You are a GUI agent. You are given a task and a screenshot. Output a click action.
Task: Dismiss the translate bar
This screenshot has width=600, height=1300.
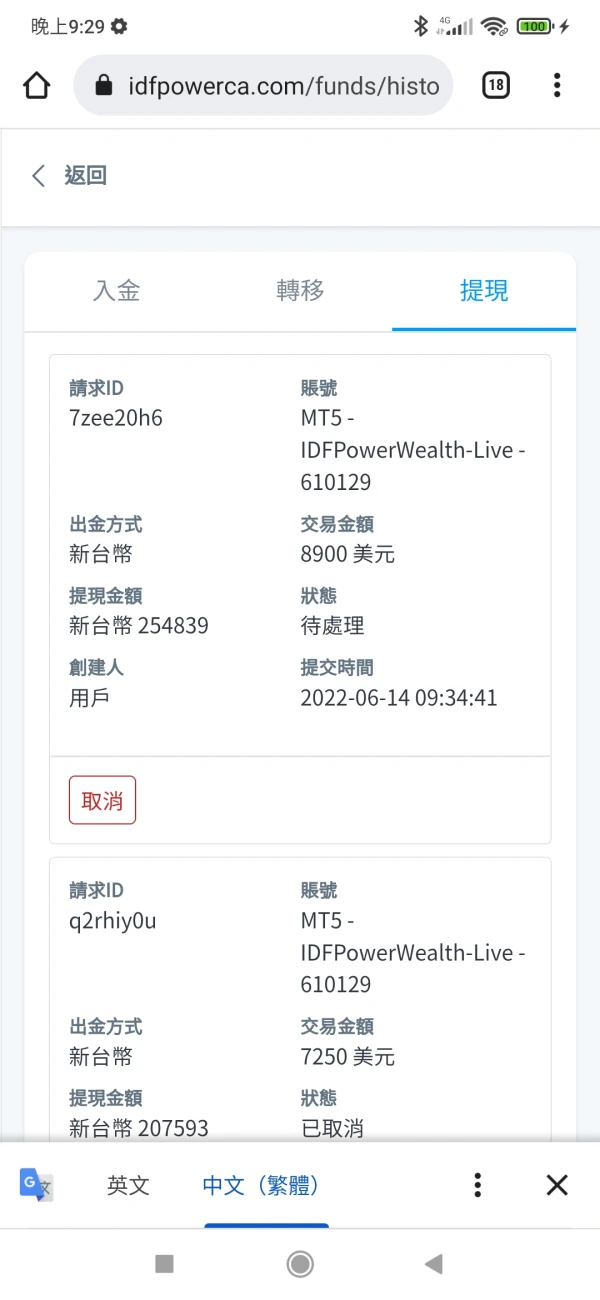pyautogui.click(x=557, y=1186)
